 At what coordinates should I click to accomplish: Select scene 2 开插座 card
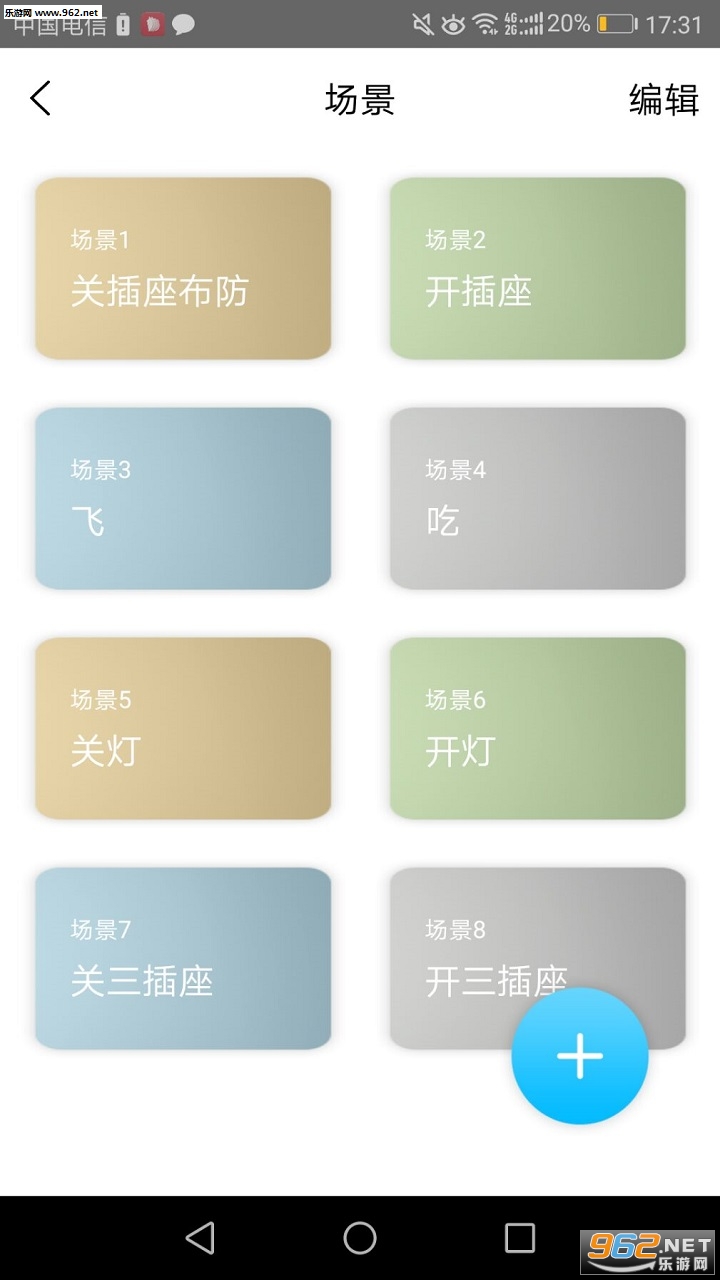point(537,268)
